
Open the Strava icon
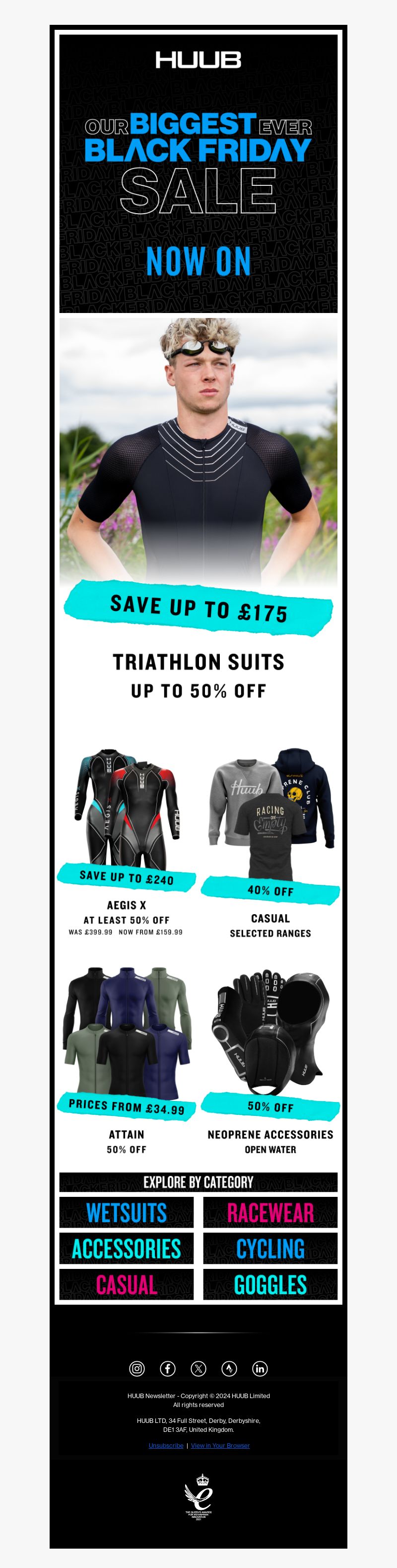[229, 1369]
